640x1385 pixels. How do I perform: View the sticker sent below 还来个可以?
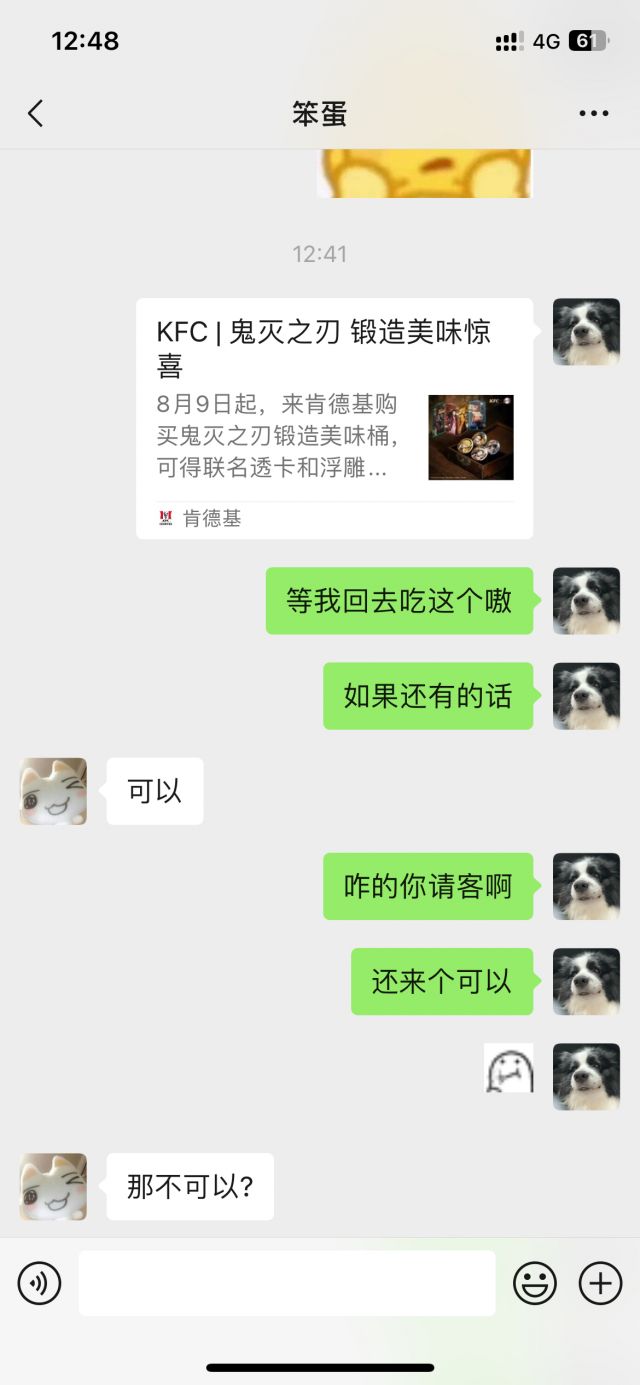(x=508, y=1068)
